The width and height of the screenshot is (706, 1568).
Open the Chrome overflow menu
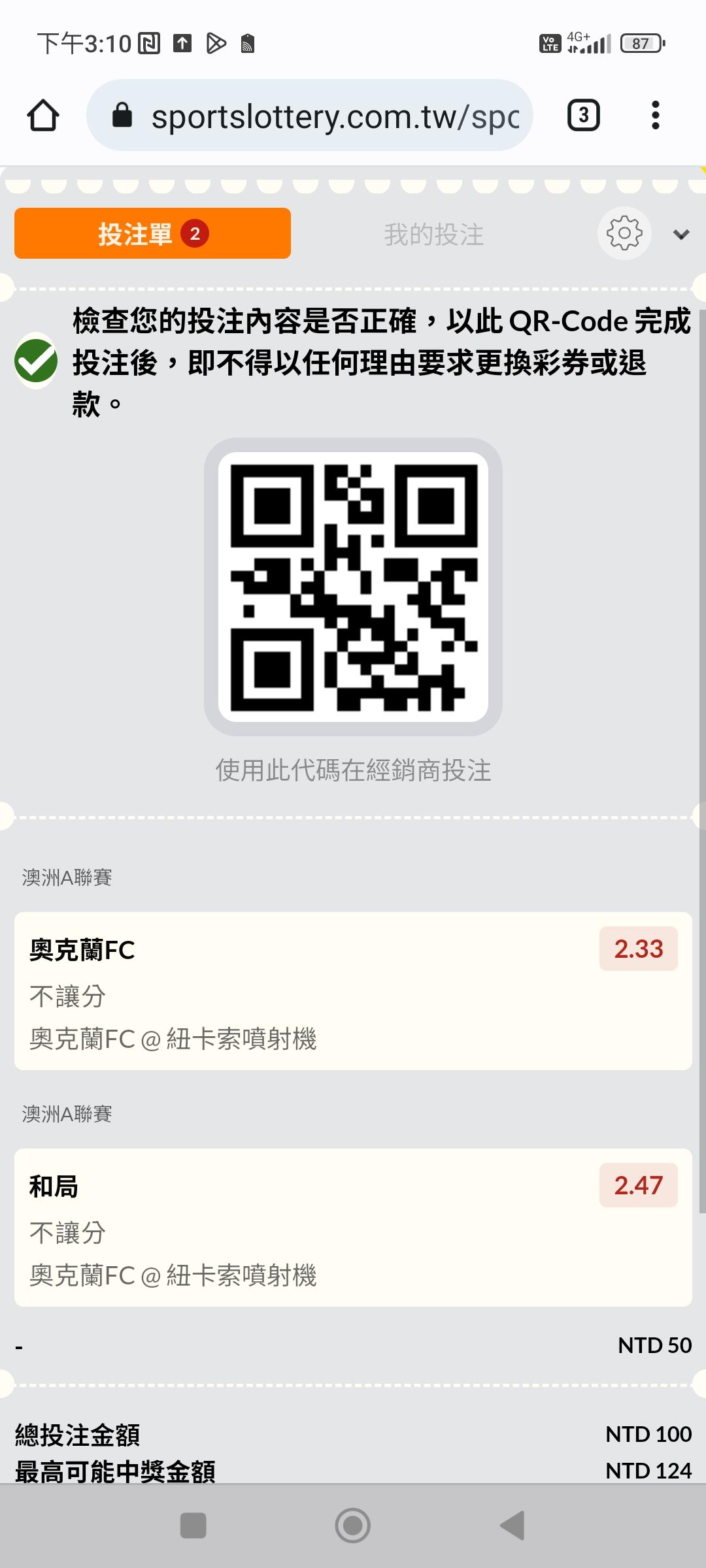point(655,116)
